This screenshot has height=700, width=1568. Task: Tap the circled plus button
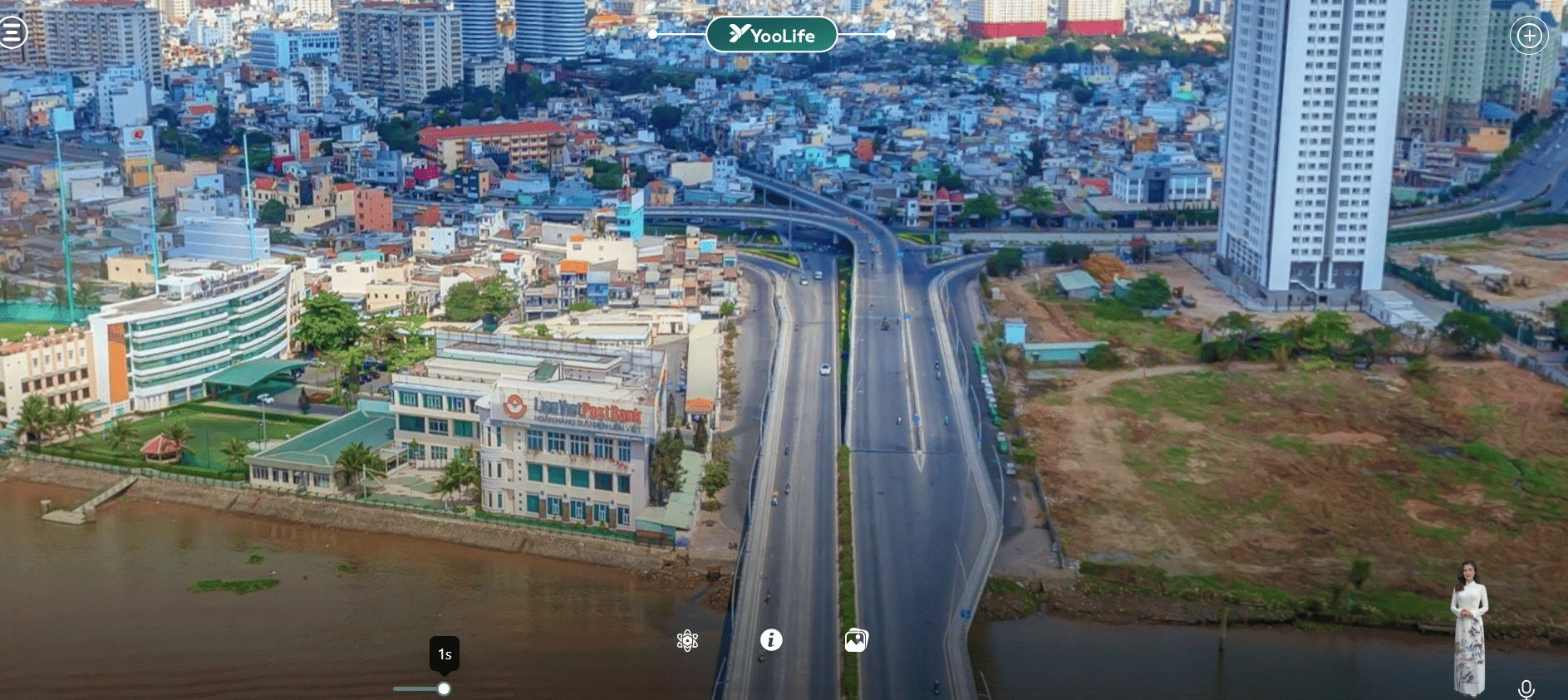(1529, 36)
